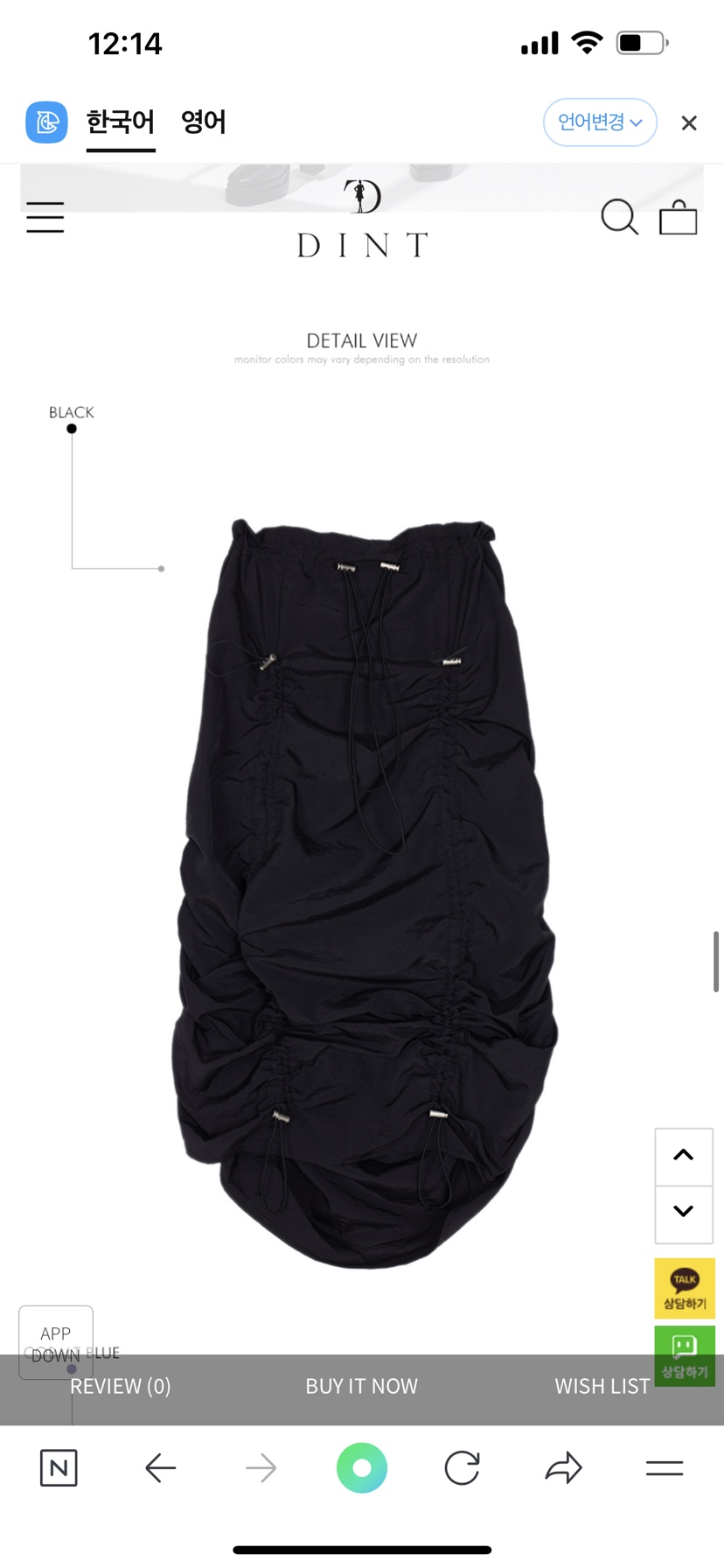Open the site search
Image resolution: width=724 pixels, height=1568 pixels.
[x=619, y=217]
